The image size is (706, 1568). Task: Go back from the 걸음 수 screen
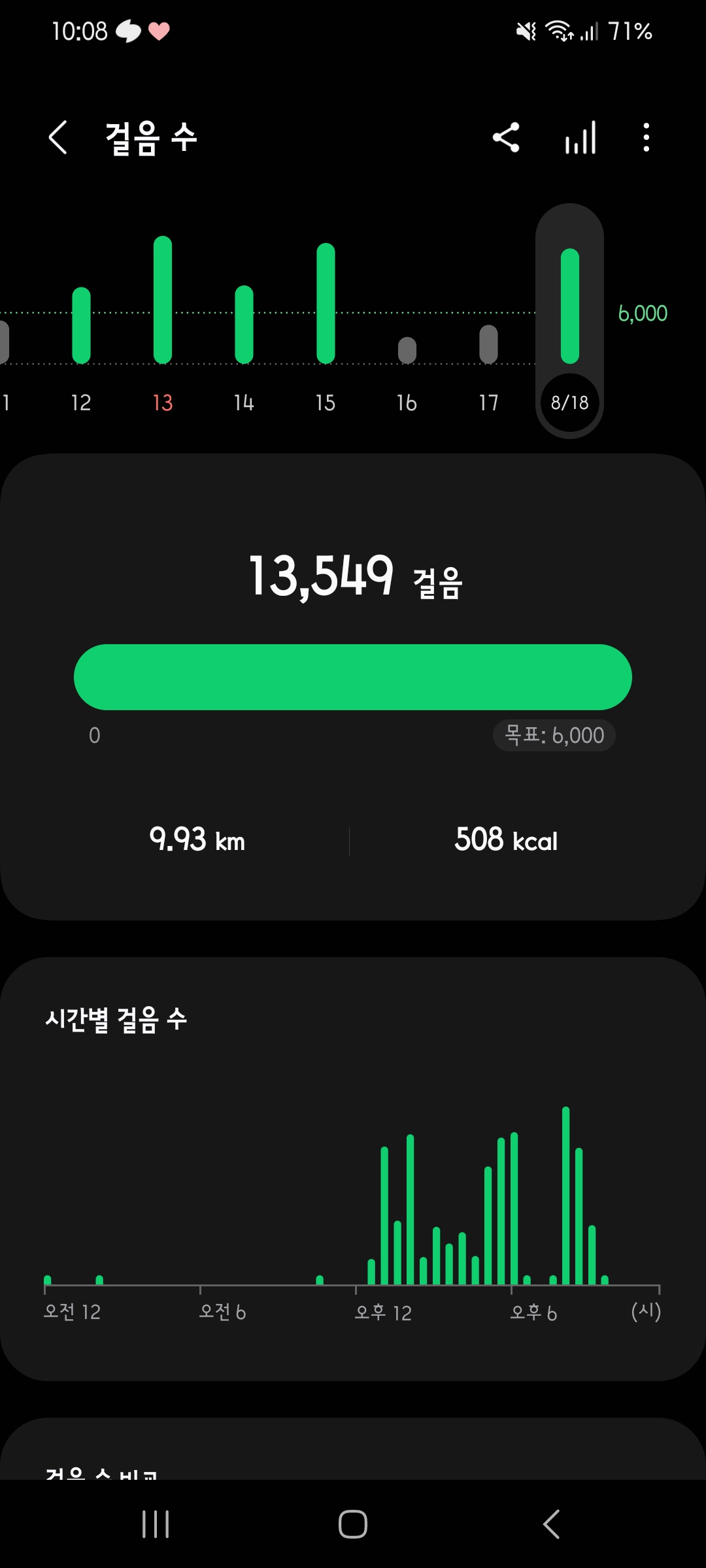point(58,137)
